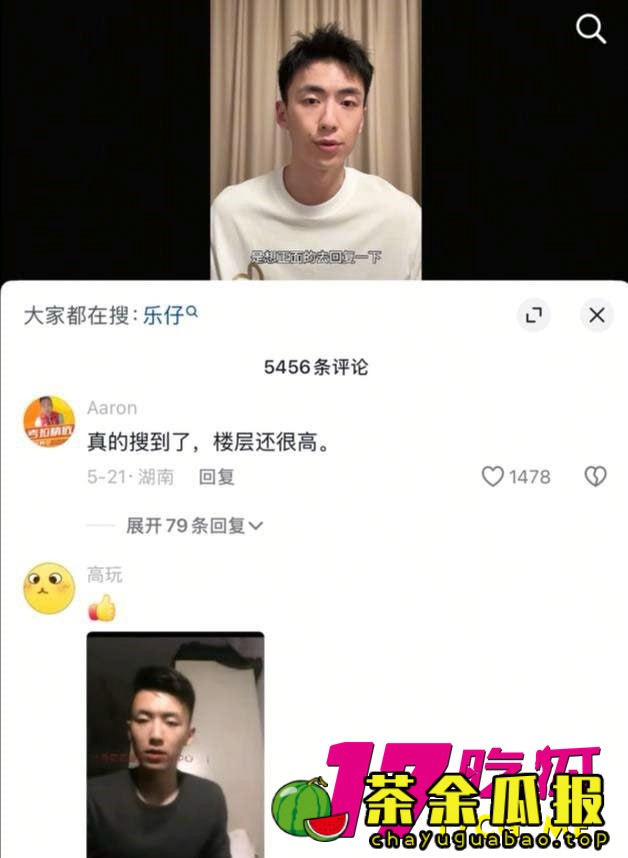Screen dimensions: 628x858
Task: Open Aaron's profile avatar
Action: 49,422
